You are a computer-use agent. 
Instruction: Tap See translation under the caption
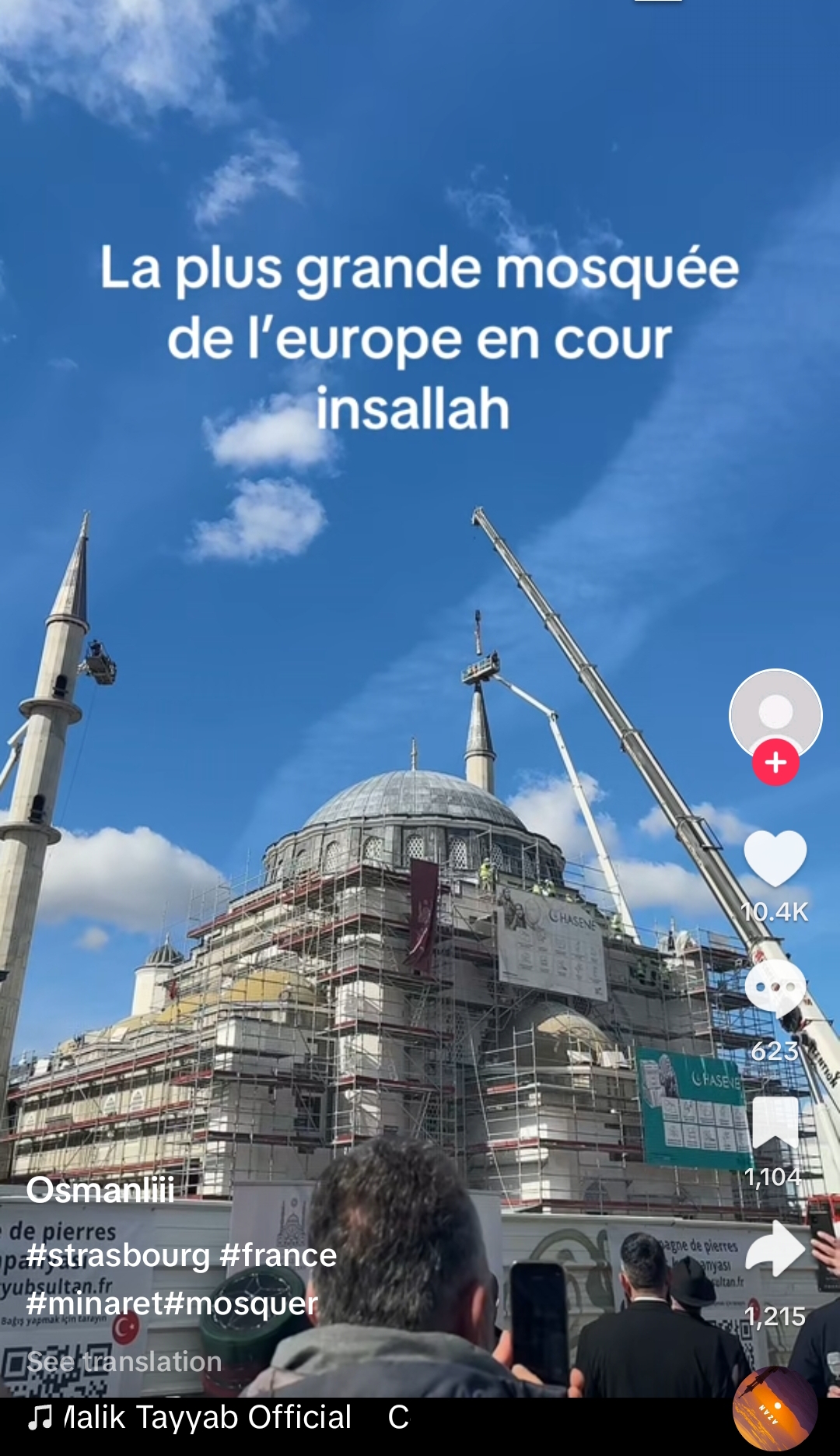click(x=124, y=1362)
